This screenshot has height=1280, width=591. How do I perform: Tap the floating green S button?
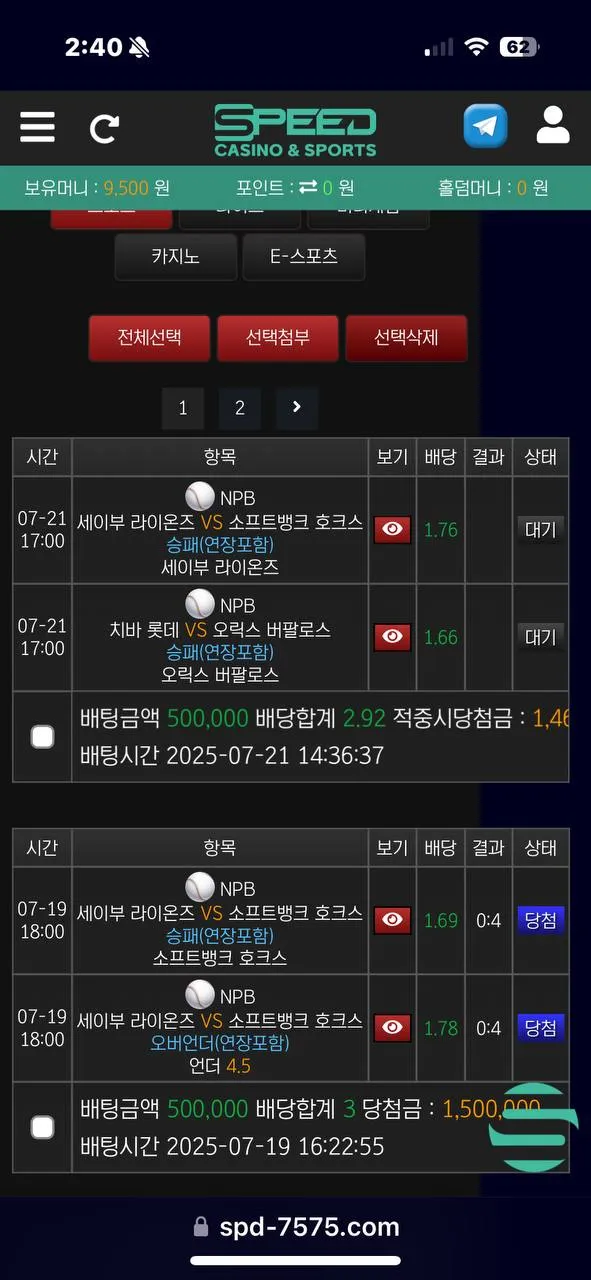(x=534, y=1127)
